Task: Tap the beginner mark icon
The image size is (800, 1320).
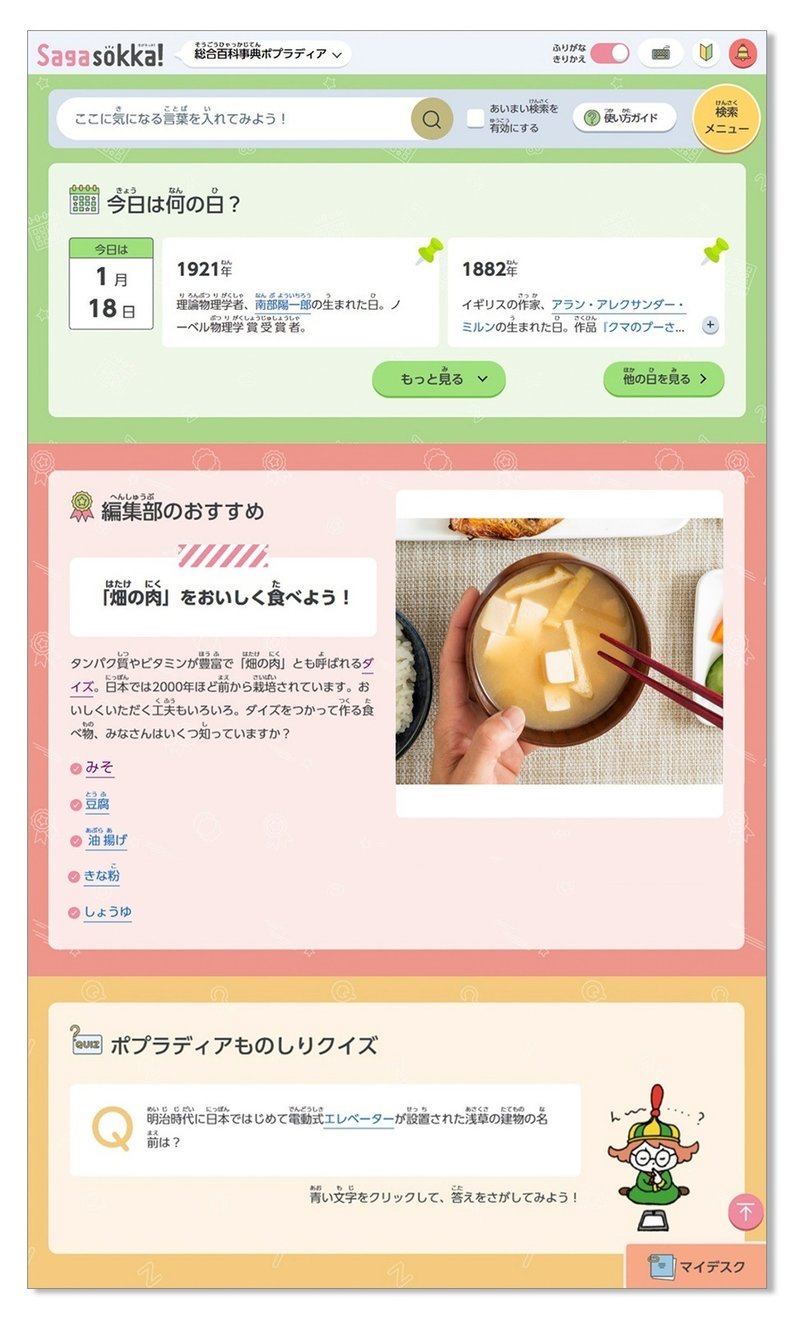Action: pos(706,53)
